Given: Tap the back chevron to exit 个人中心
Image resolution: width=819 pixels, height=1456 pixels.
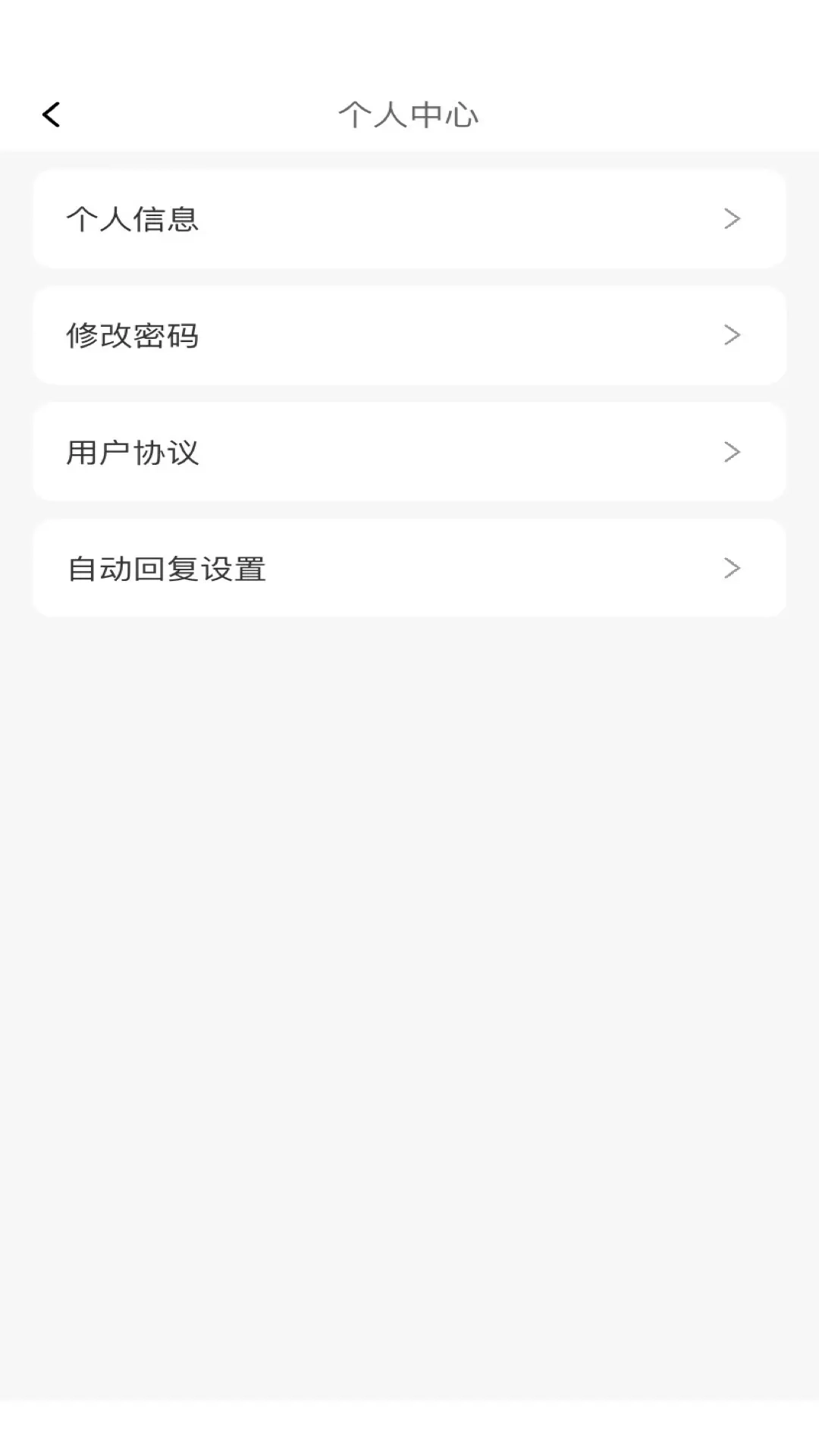Looking at the screenshot, I should pyautogui.click(x=51, y=114).
